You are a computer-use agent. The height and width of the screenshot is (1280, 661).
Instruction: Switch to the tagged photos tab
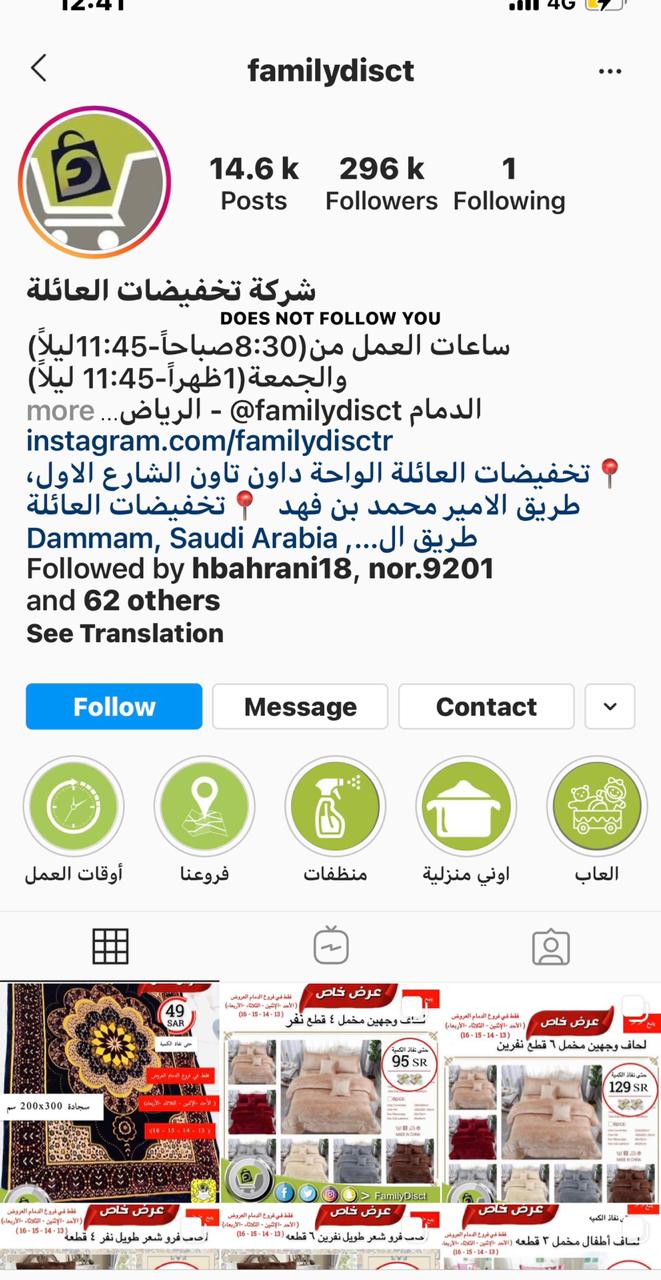[x=550, y=945]
